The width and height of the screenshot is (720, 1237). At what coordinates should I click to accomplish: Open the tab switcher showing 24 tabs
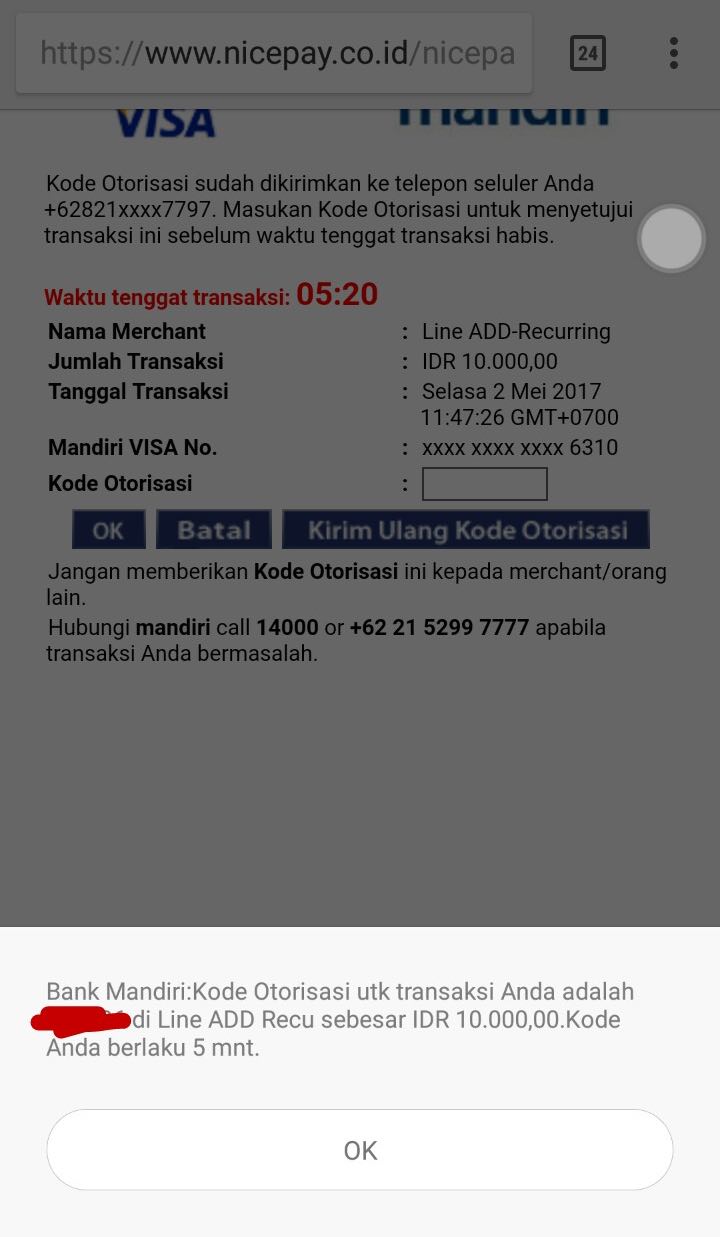588,53
